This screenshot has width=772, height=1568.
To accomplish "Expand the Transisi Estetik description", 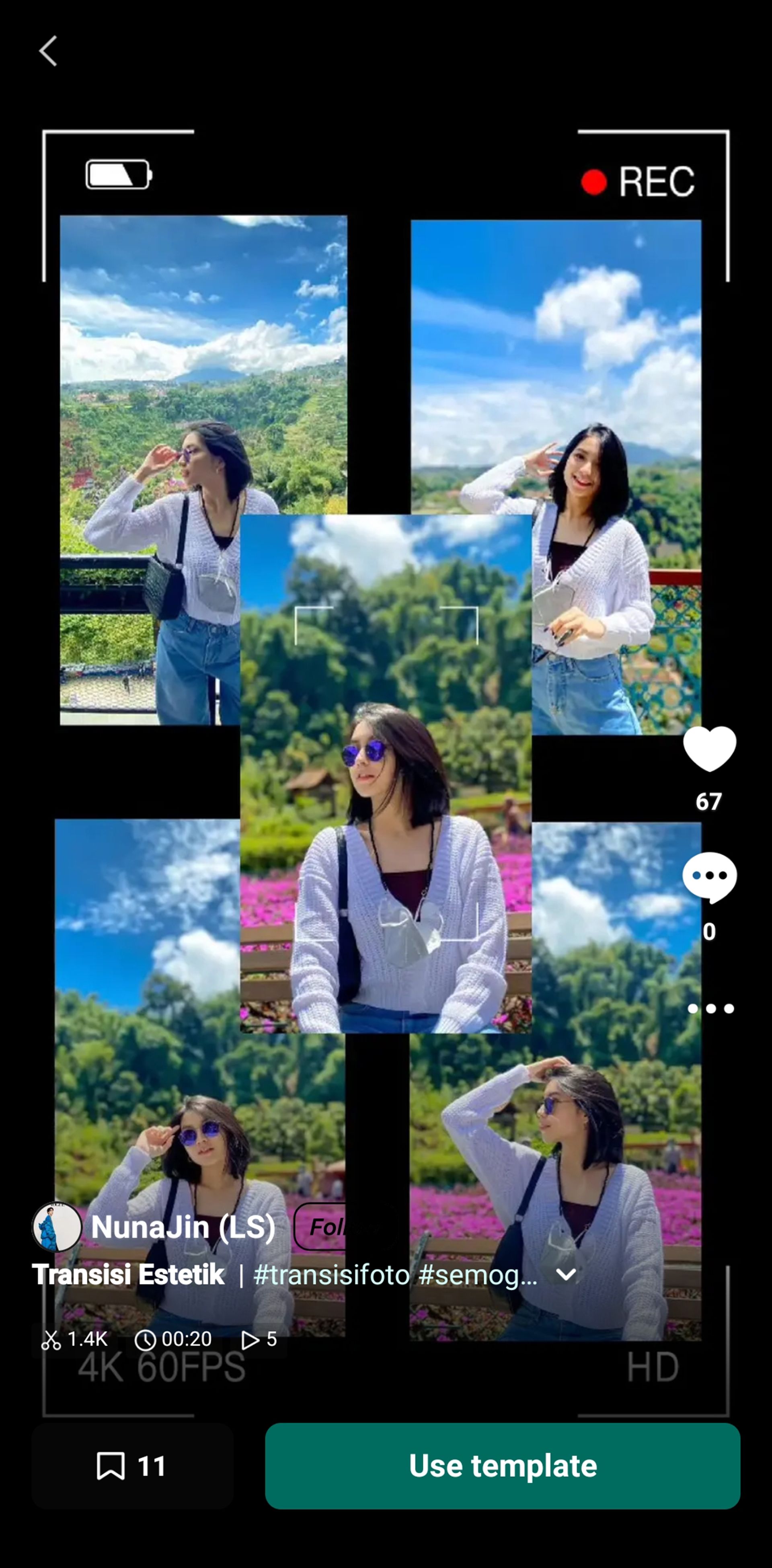I will 566,1274.
